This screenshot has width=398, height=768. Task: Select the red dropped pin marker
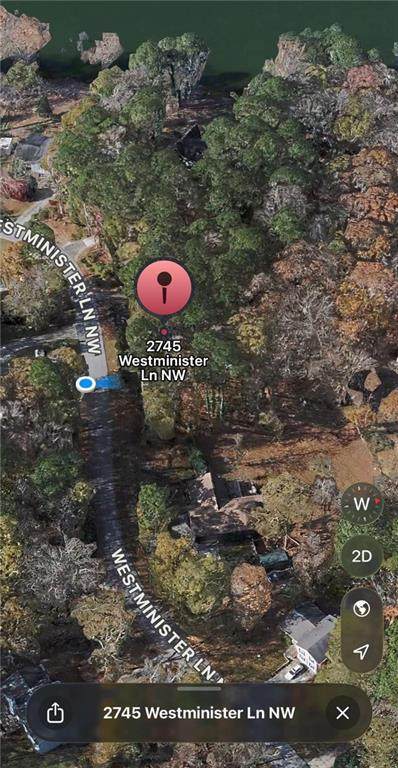[164, 288]
